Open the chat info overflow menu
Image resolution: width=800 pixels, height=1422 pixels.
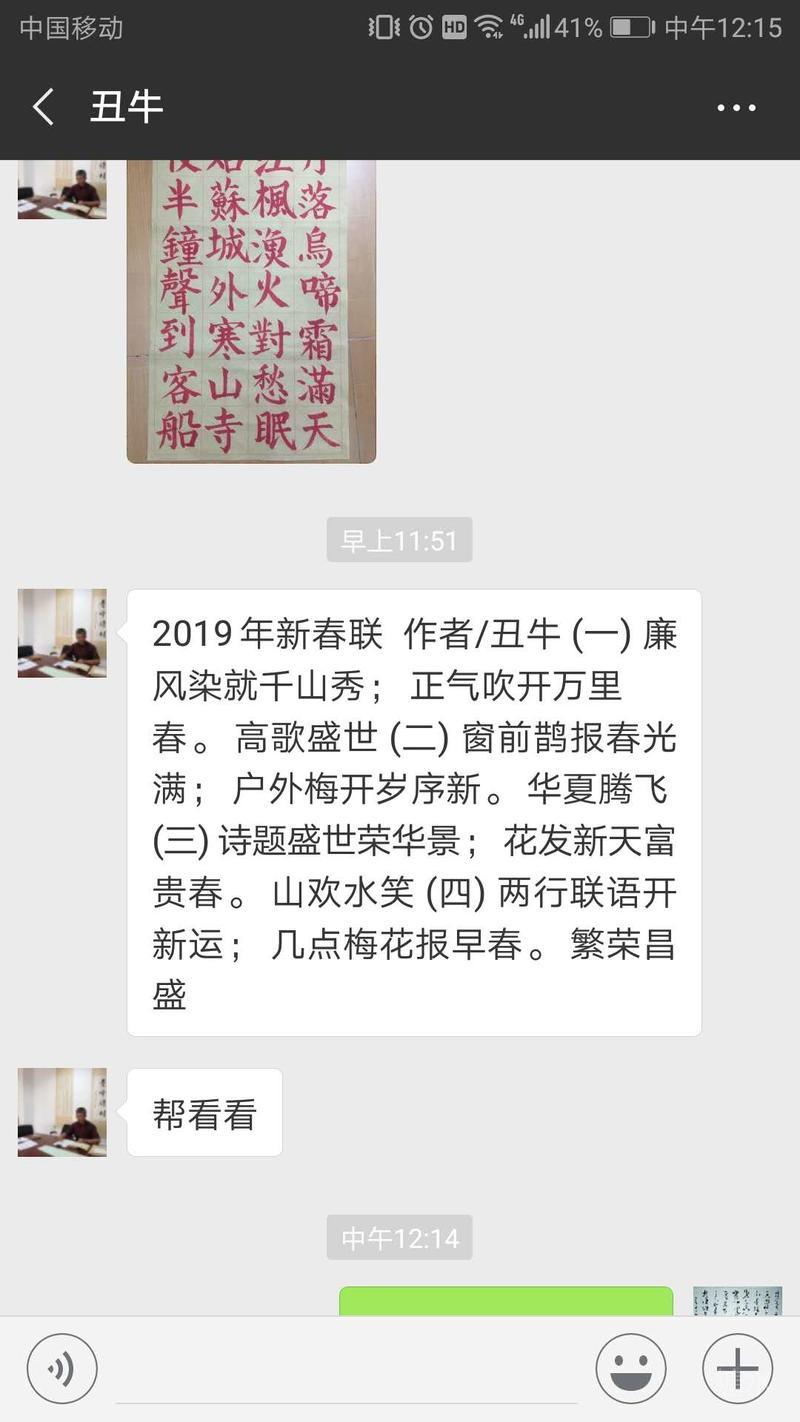(x=736, y=108)
